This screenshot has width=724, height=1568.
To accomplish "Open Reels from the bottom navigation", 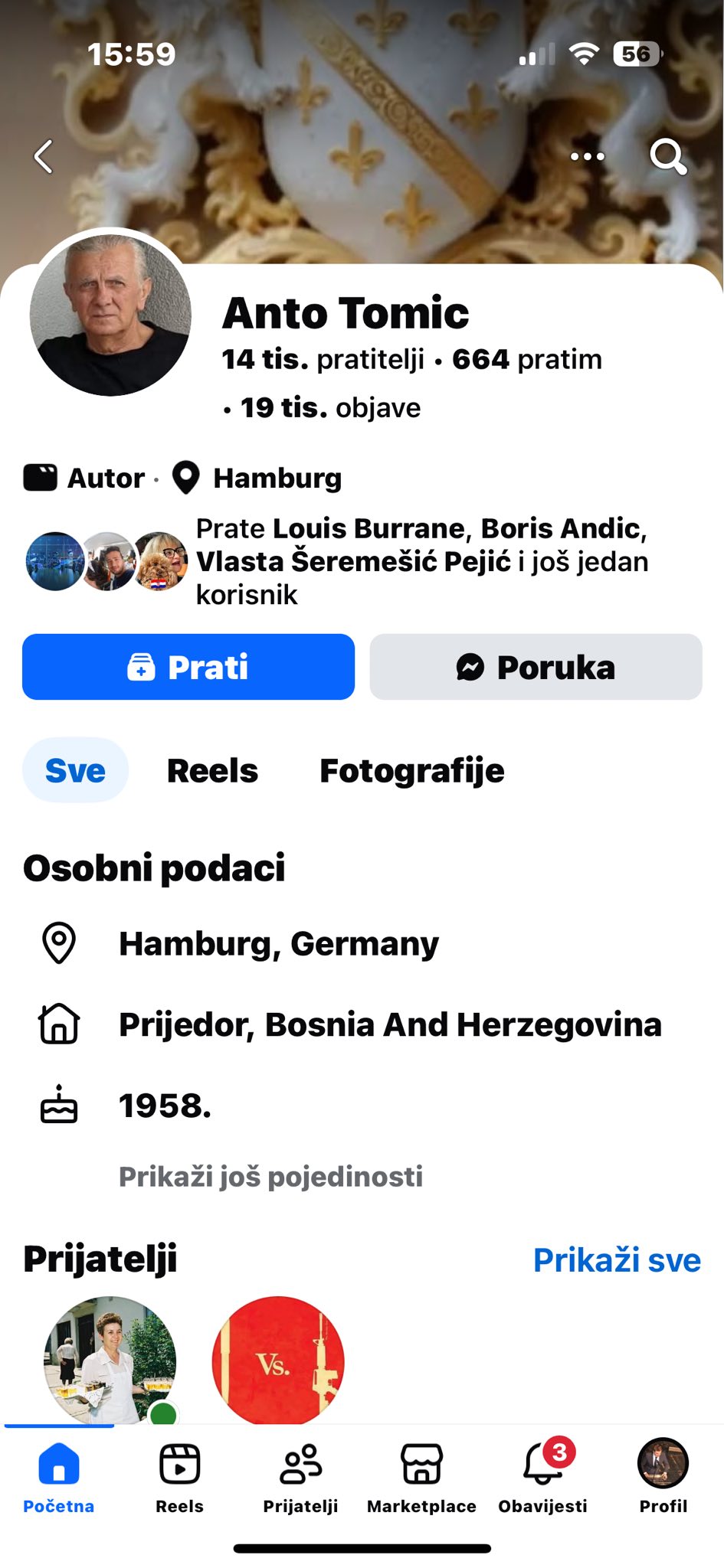I will click(179, 1478).
